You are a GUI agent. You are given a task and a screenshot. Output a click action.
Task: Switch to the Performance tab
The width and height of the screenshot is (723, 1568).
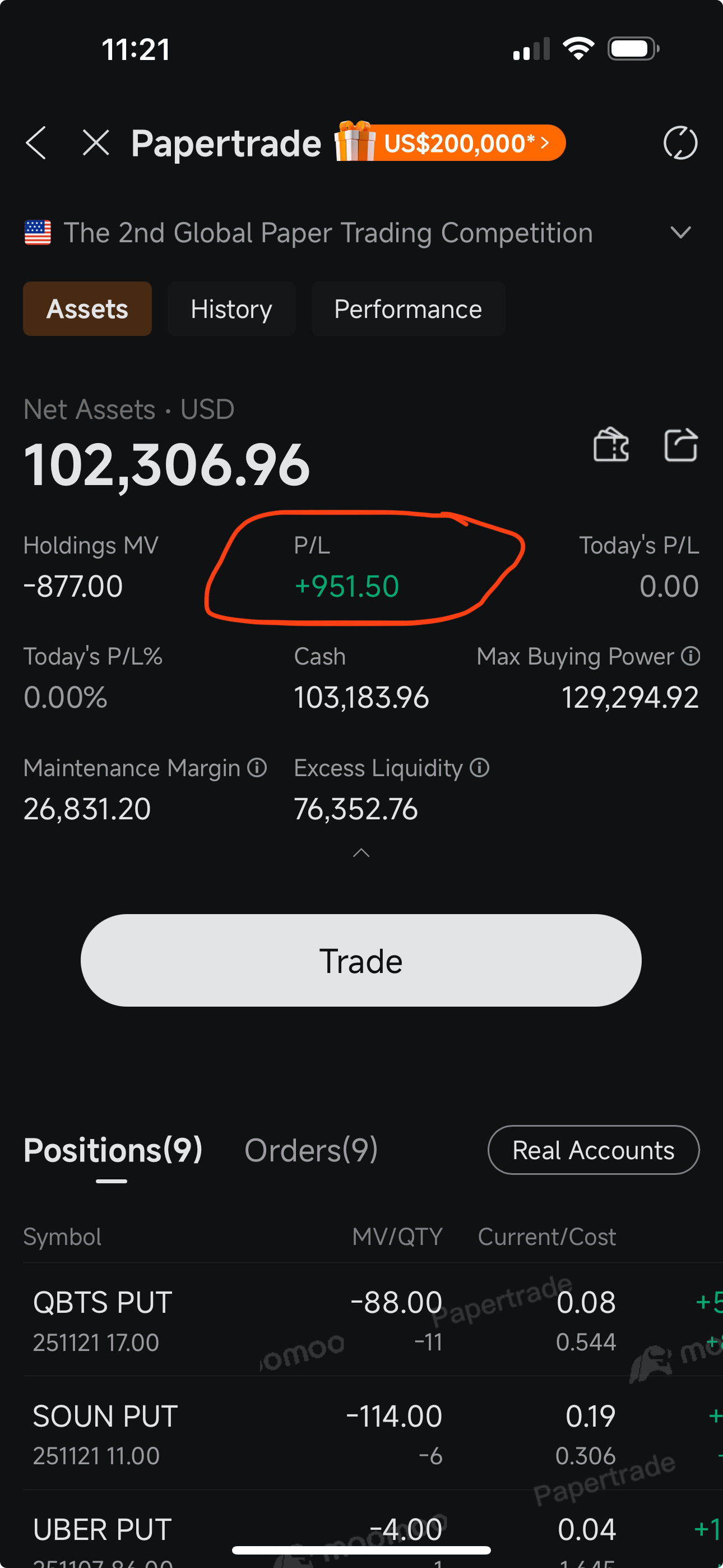click(408, 308)
